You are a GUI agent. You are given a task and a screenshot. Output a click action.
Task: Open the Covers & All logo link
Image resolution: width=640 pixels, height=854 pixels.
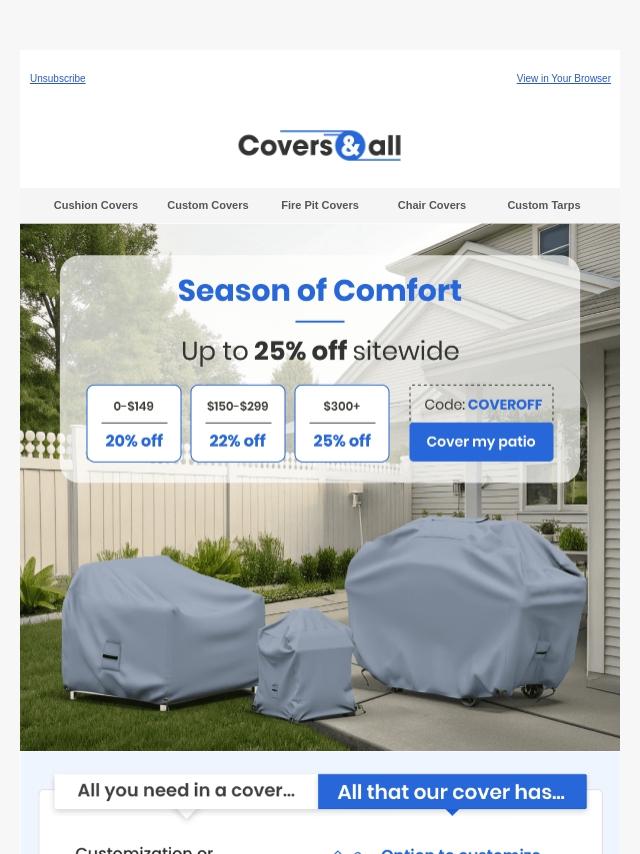click(320, 146)
